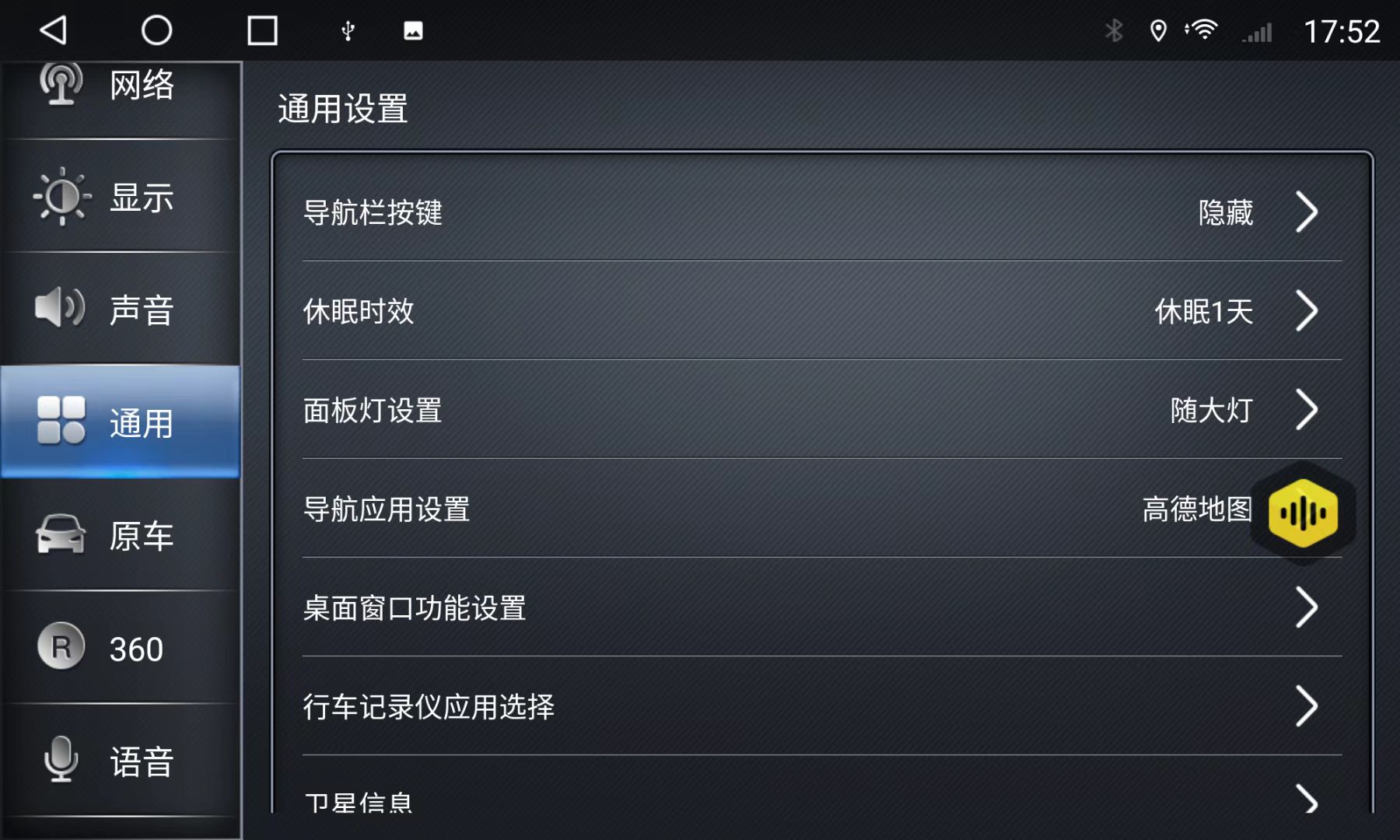Go back with the system back arrow
Image resolution: width=1400 pixels, height=840 pixels.
53,30
